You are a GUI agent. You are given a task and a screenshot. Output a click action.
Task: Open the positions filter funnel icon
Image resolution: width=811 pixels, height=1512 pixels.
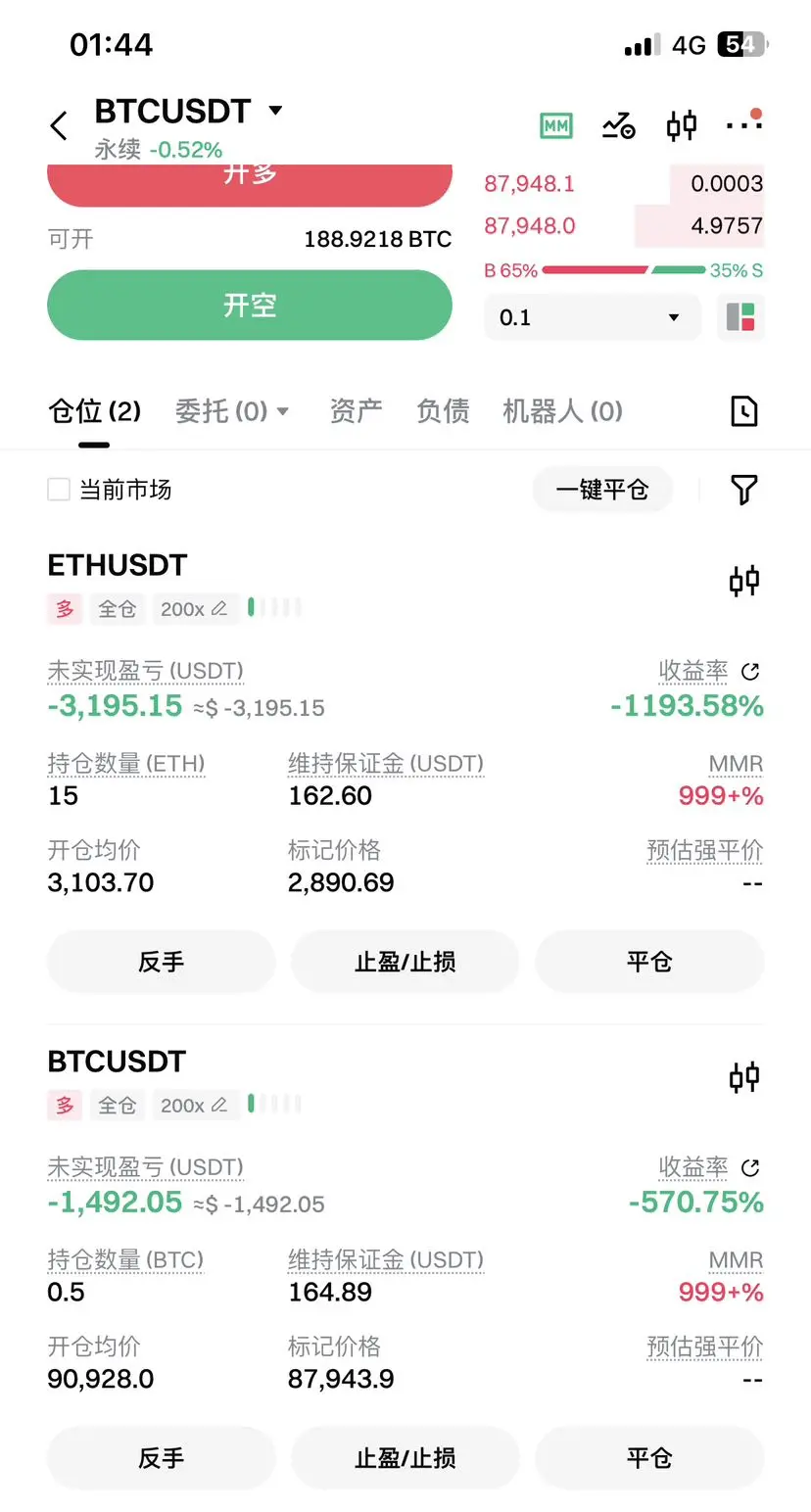pyautogui.click(x=744, y=490)
